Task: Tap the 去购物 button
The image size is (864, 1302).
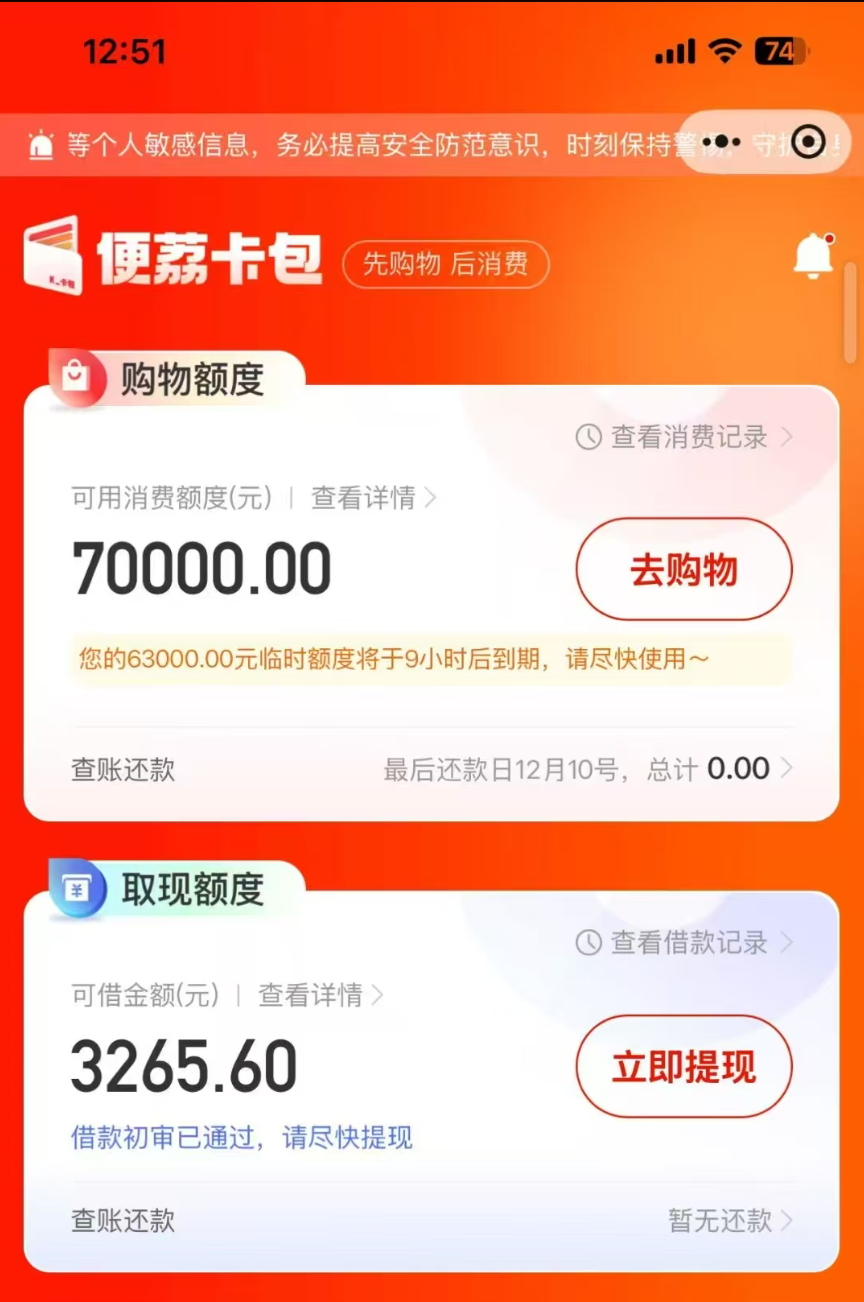Action: 684,570
